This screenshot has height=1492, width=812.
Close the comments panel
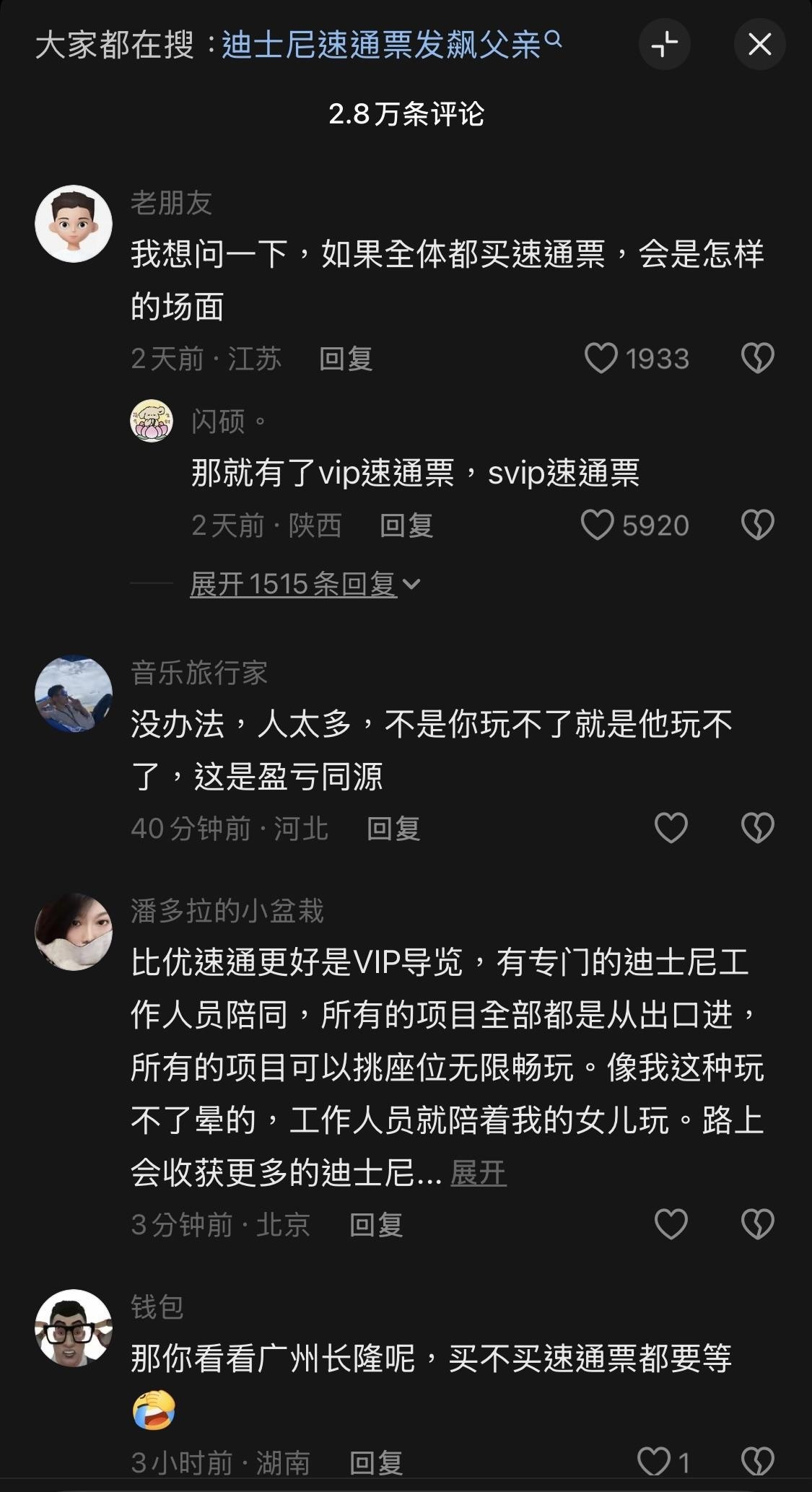pyautogui.click(x=759, y=45)
